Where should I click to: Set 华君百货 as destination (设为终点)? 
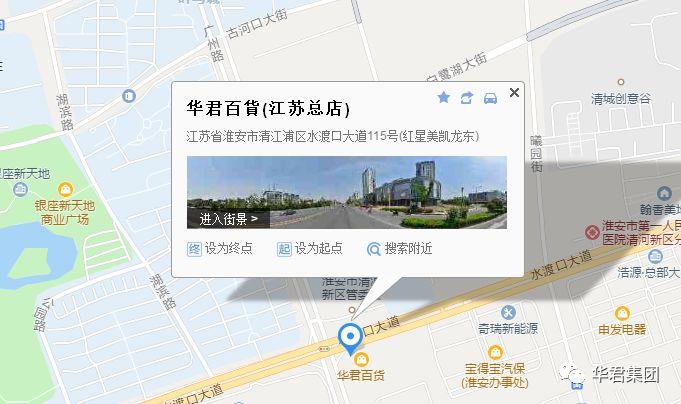pos(220,248)
